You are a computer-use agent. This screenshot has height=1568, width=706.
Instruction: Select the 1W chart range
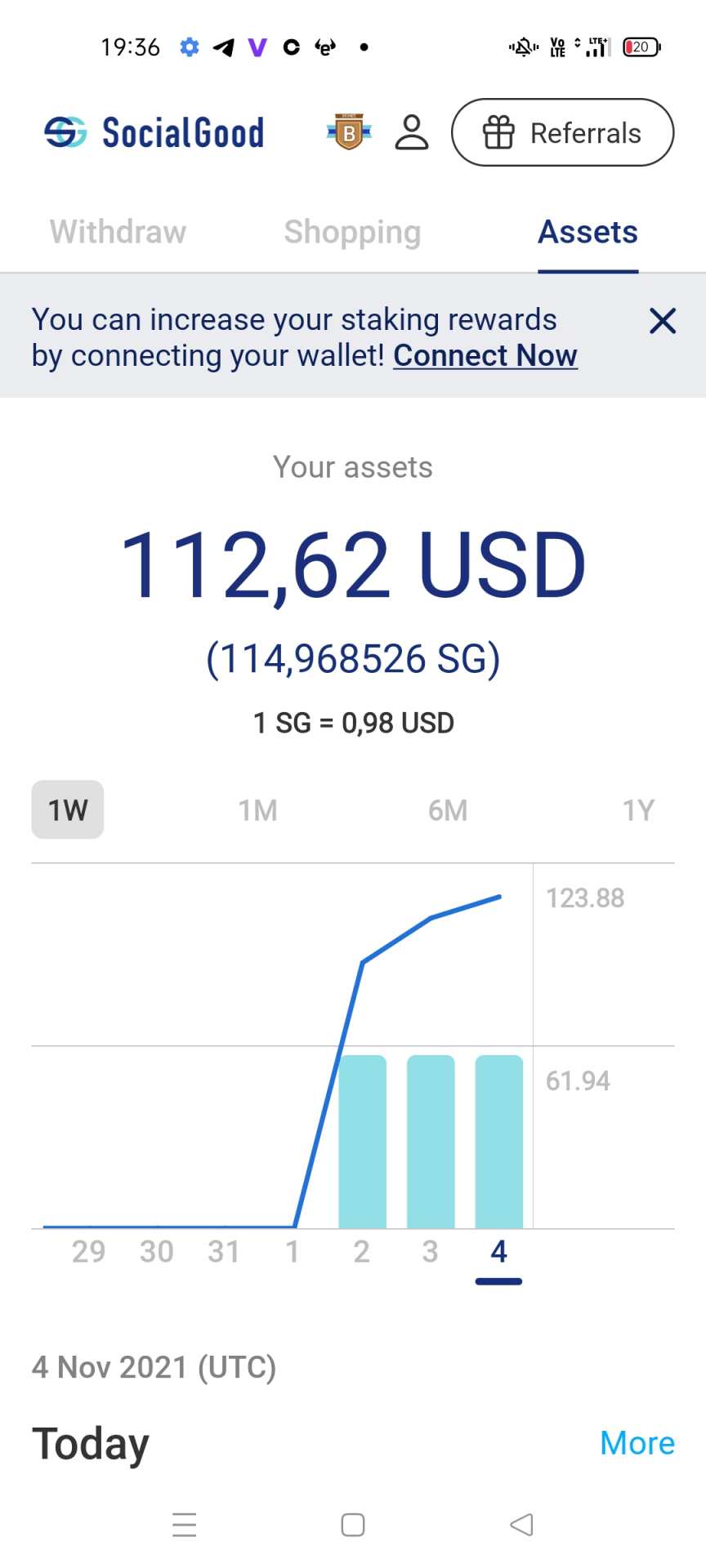(x=68, y=810)
